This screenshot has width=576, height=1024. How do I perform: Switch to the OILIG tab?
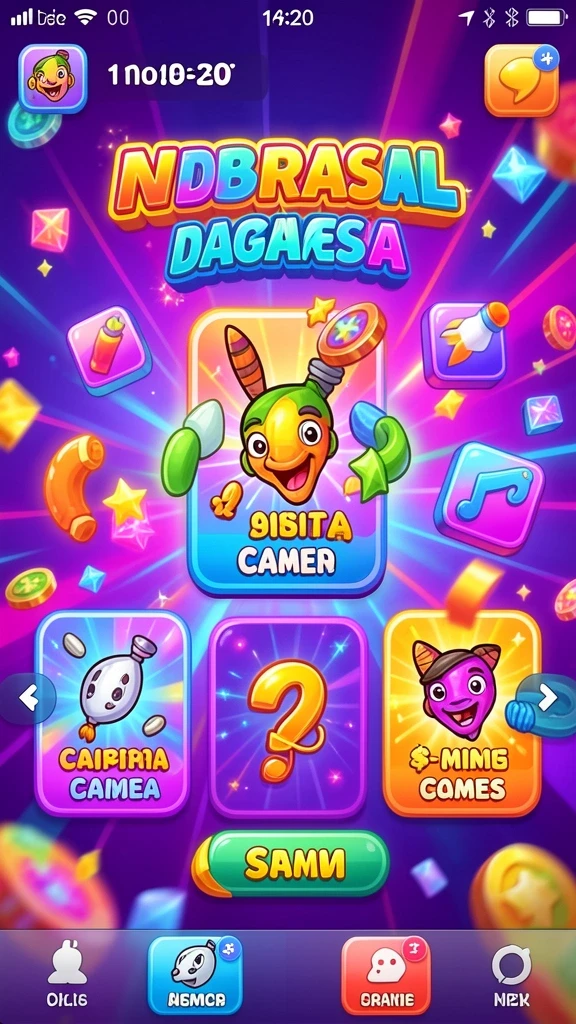68,978
